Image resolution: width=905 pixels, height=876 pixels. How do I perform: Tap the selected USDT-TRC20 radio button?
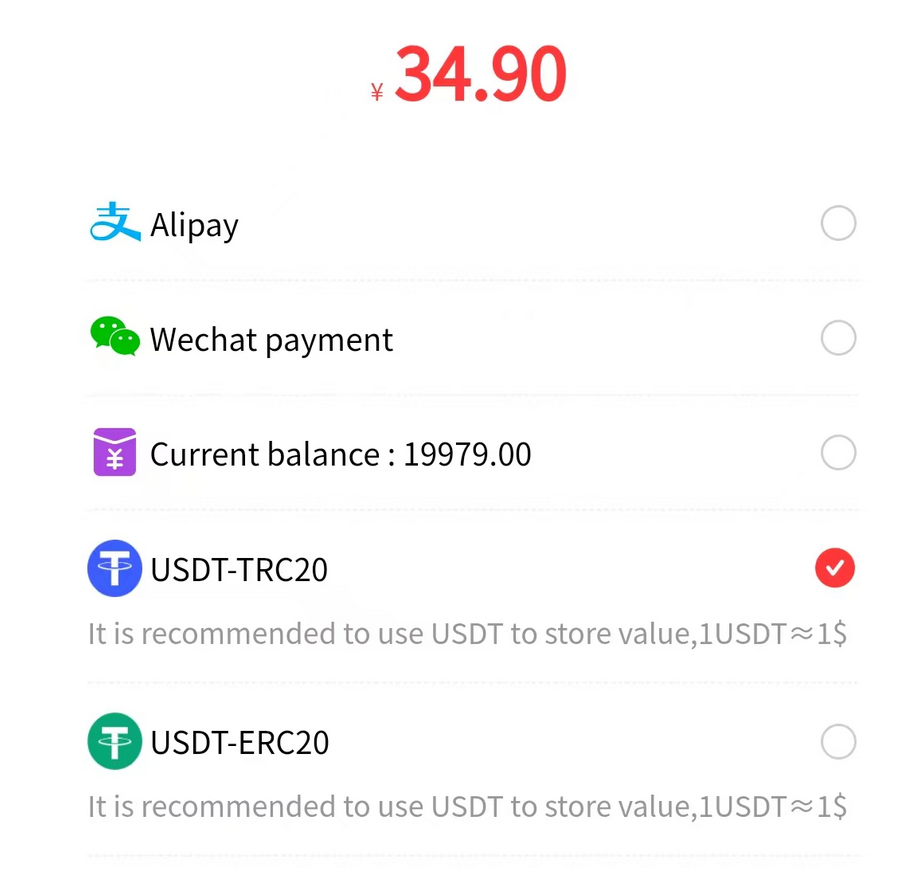click(835, 569)
